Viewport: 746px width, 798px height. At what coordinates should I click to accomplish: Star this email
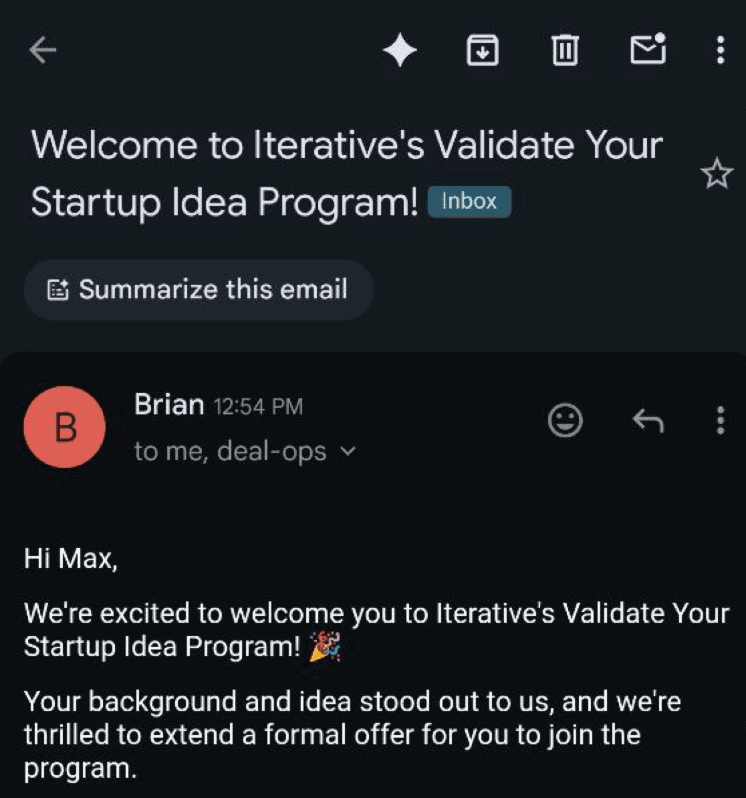(x=716, y=175)
